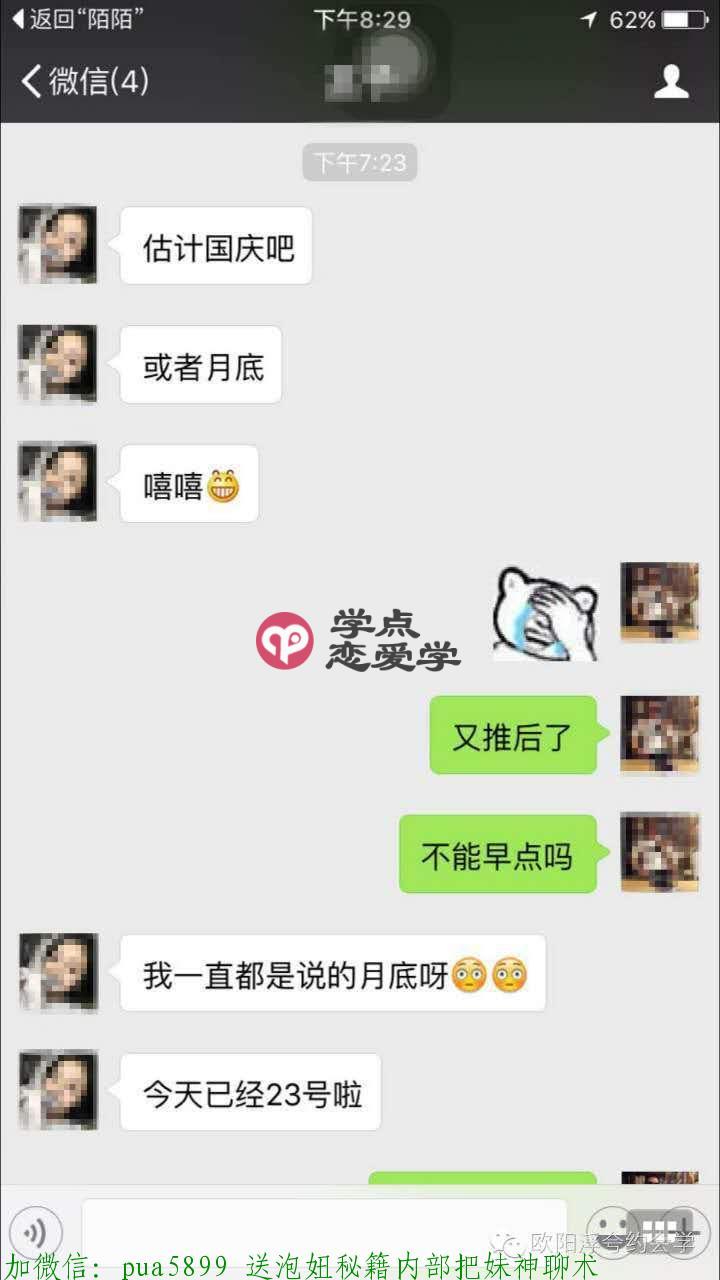Tap your avatar next to 又推后了 bubble
This screenshot has height=1280, width=720.
pyautogui.click(x=659, y=735)
